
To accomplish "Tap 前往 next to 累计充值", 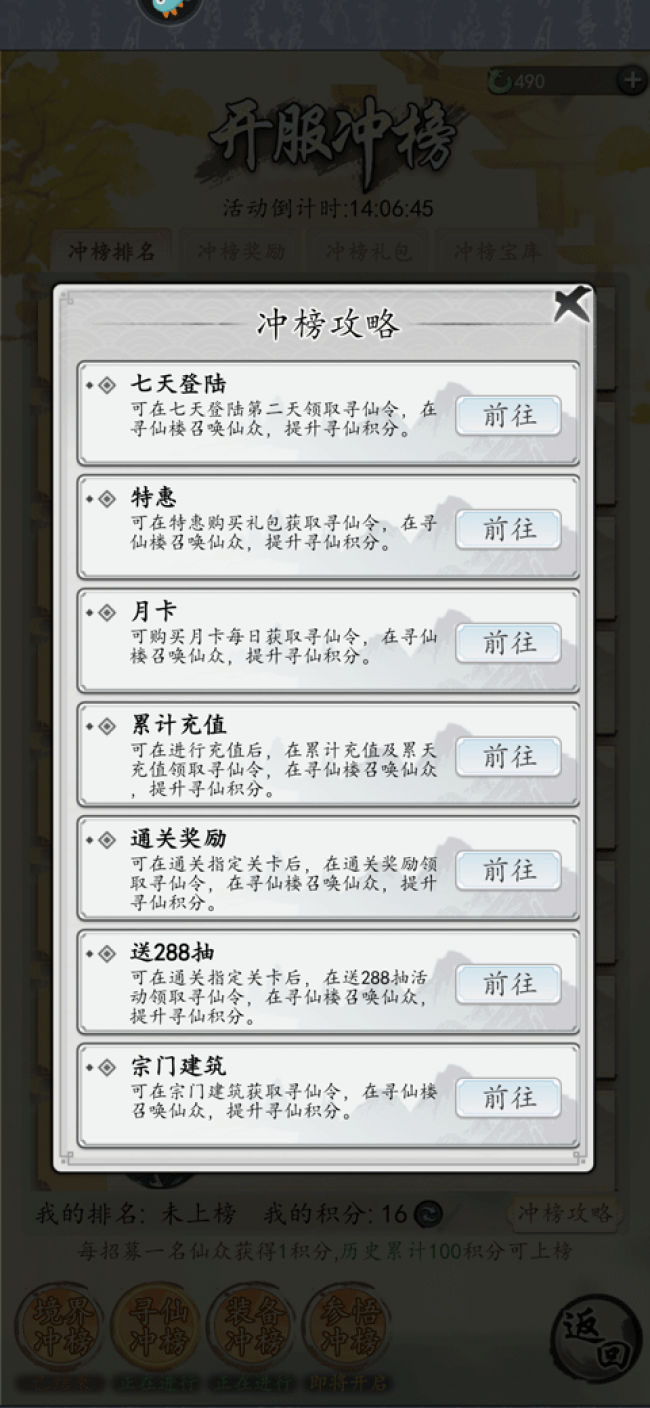I will [508, 757].
